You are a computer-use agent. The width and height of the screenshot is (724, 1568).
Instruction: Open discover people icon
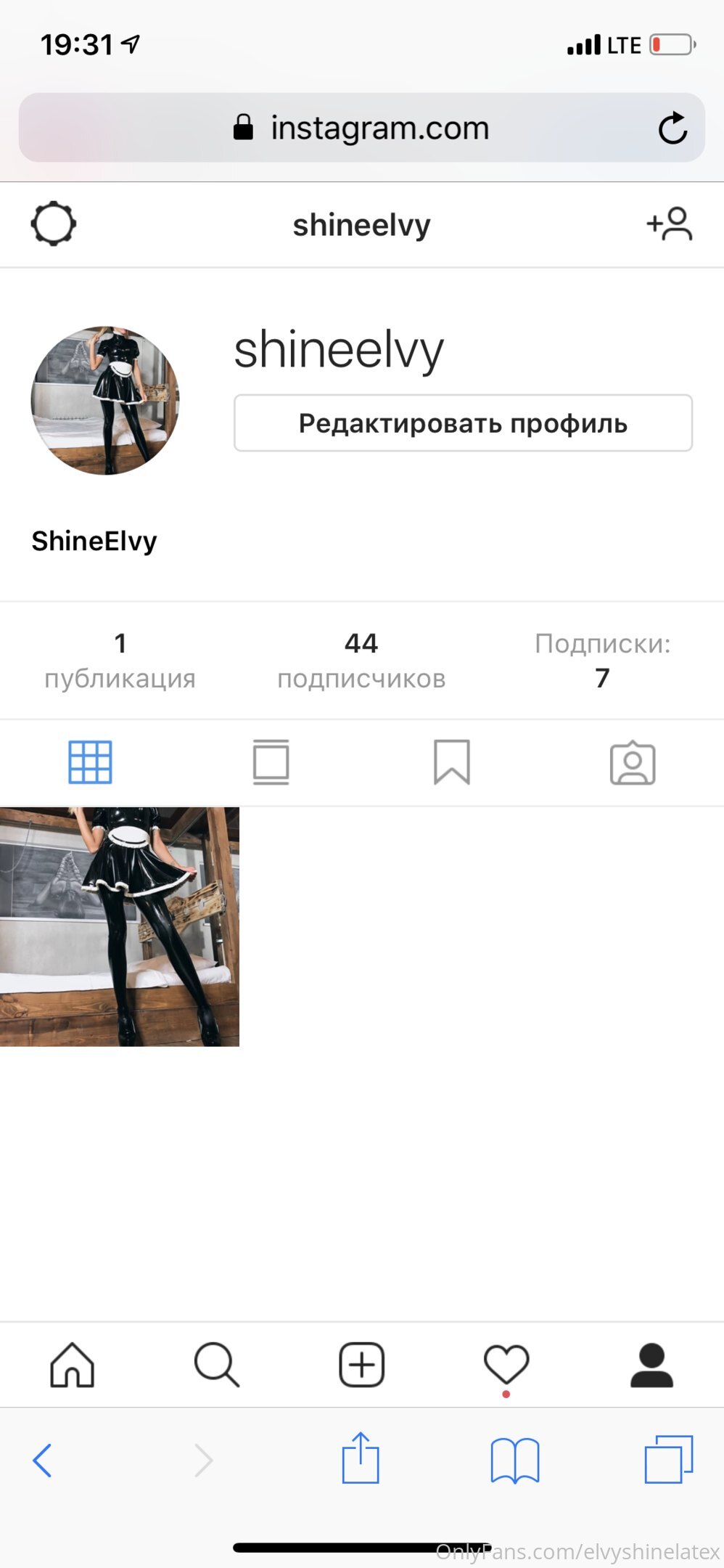point(669,224)
